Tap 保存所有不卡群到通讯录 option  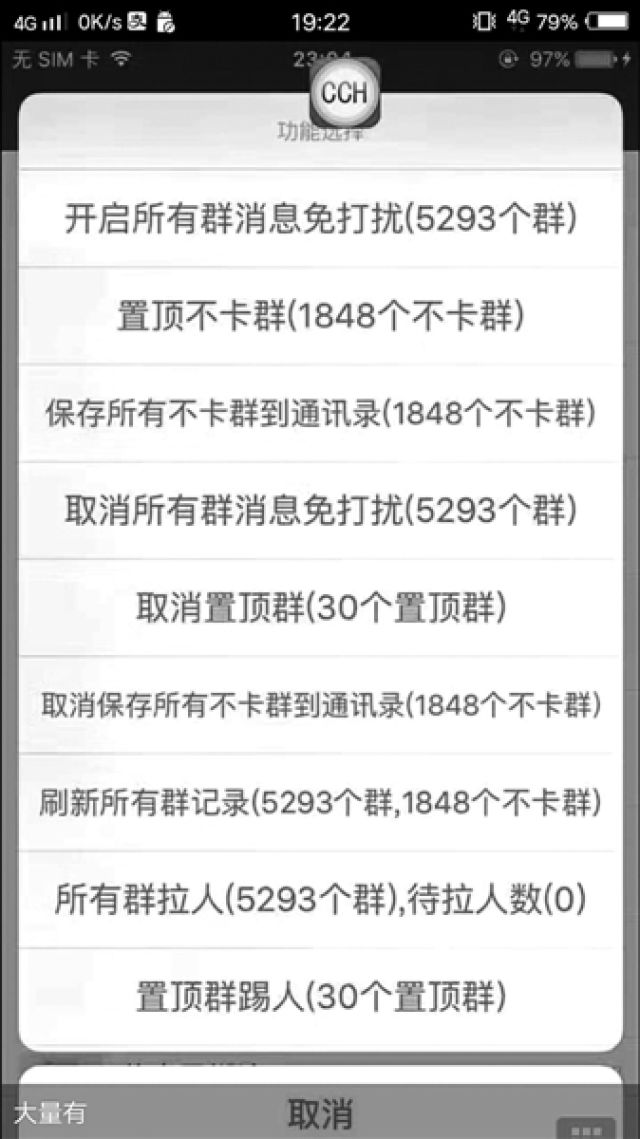click(320, 414)
